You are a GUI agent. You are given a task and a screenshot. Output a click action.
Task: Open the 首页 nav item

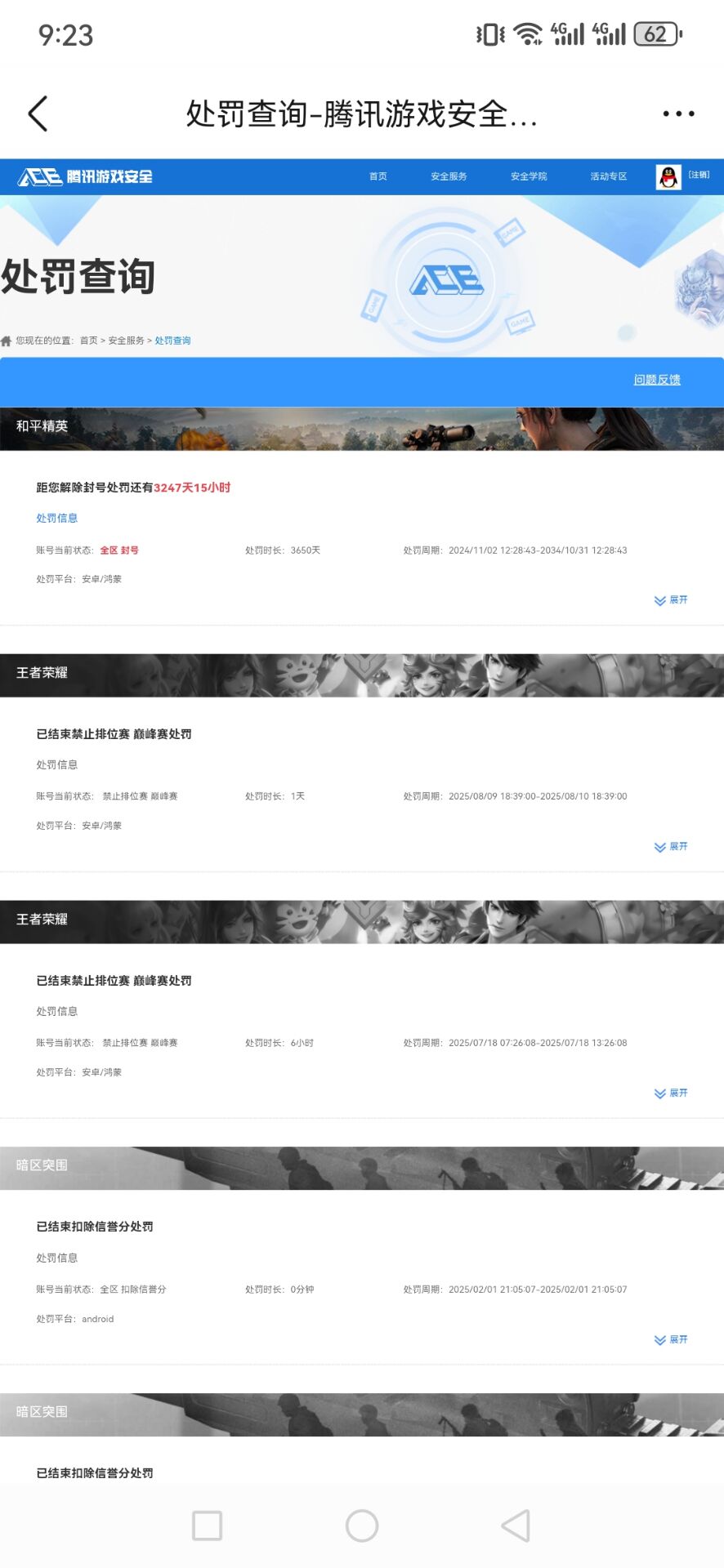[378, 176]
